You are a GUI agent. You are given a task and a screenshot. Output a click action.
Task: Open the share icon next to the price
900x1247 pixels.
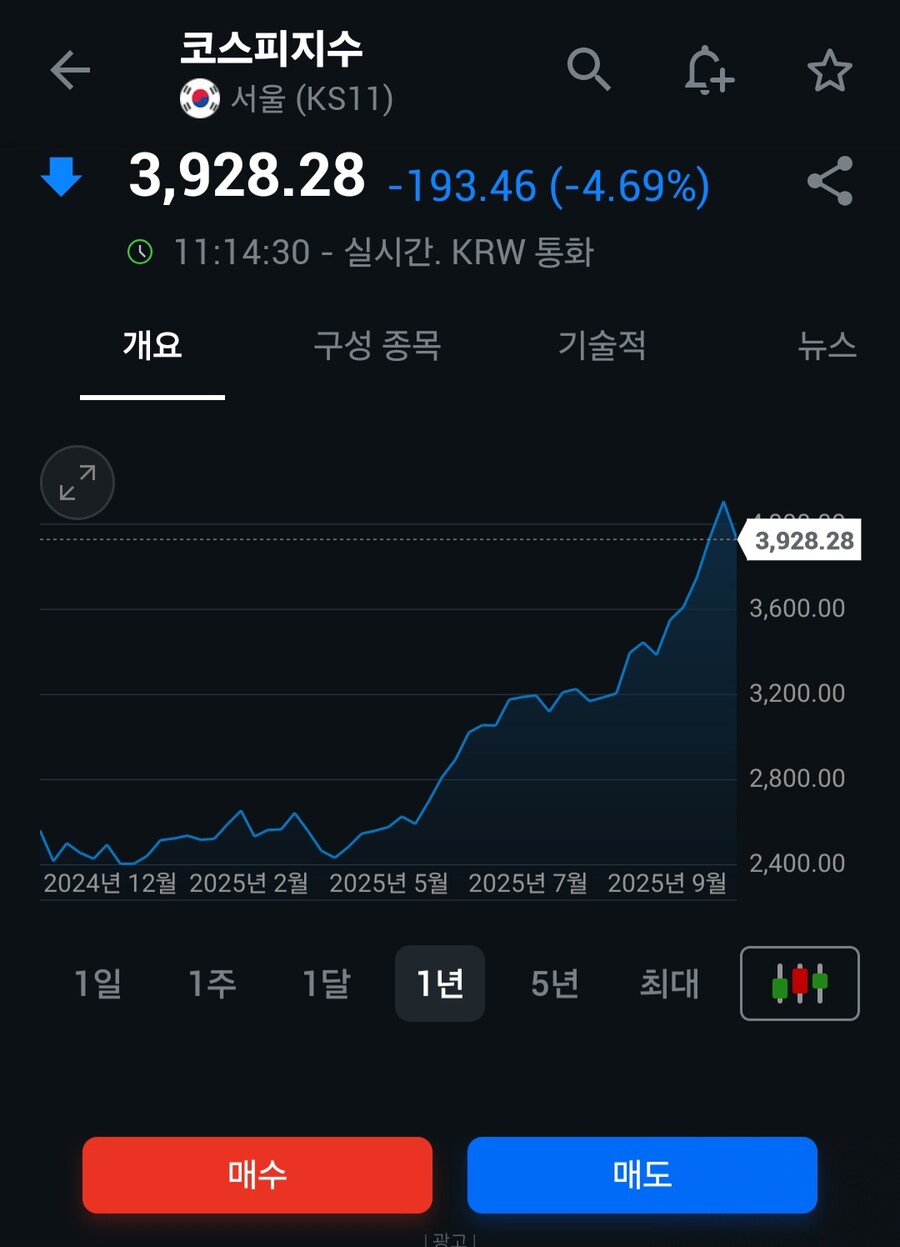point(830,180)
